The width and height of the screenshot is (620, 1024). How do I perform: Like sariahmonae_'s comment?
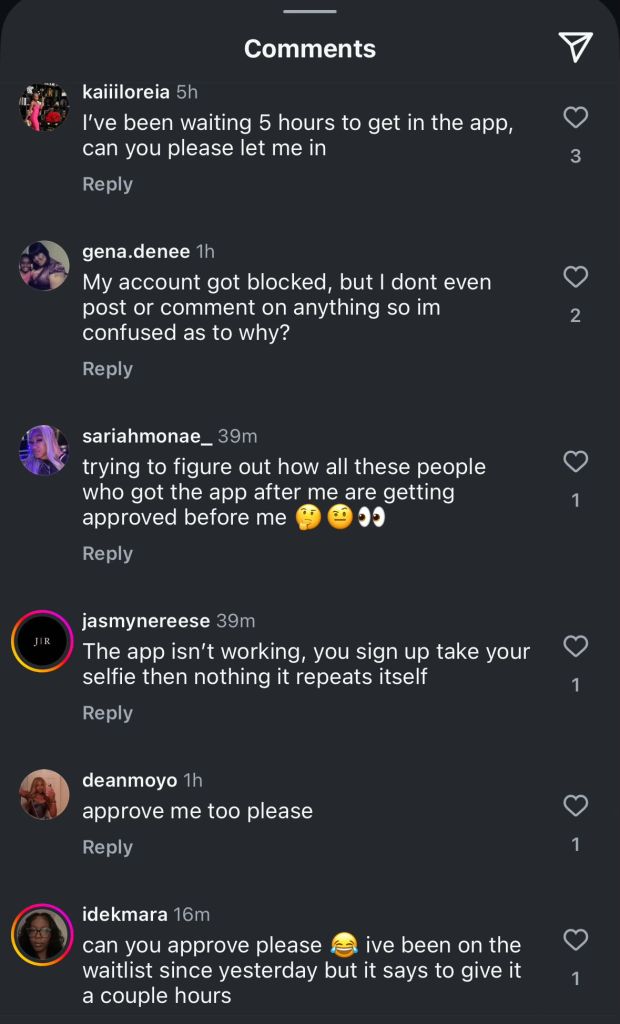pyautogui.click(x=575, y=461)
